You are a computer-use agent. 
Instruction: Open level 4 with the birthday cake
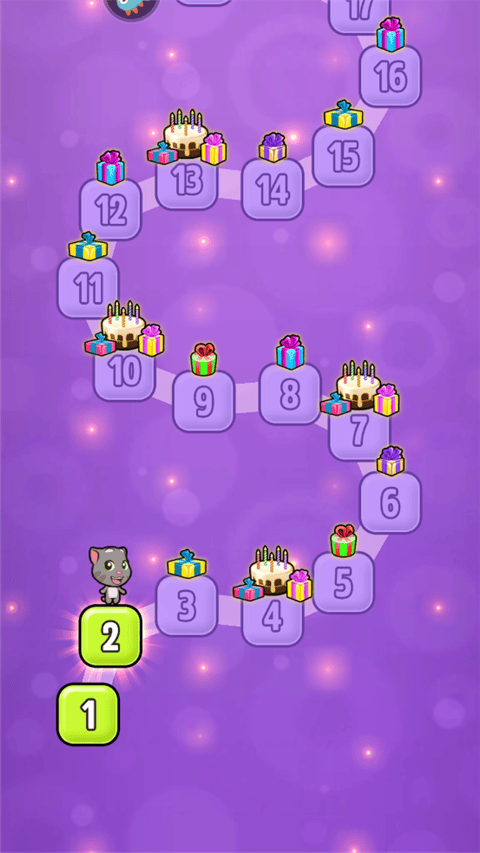pos(272,615)
